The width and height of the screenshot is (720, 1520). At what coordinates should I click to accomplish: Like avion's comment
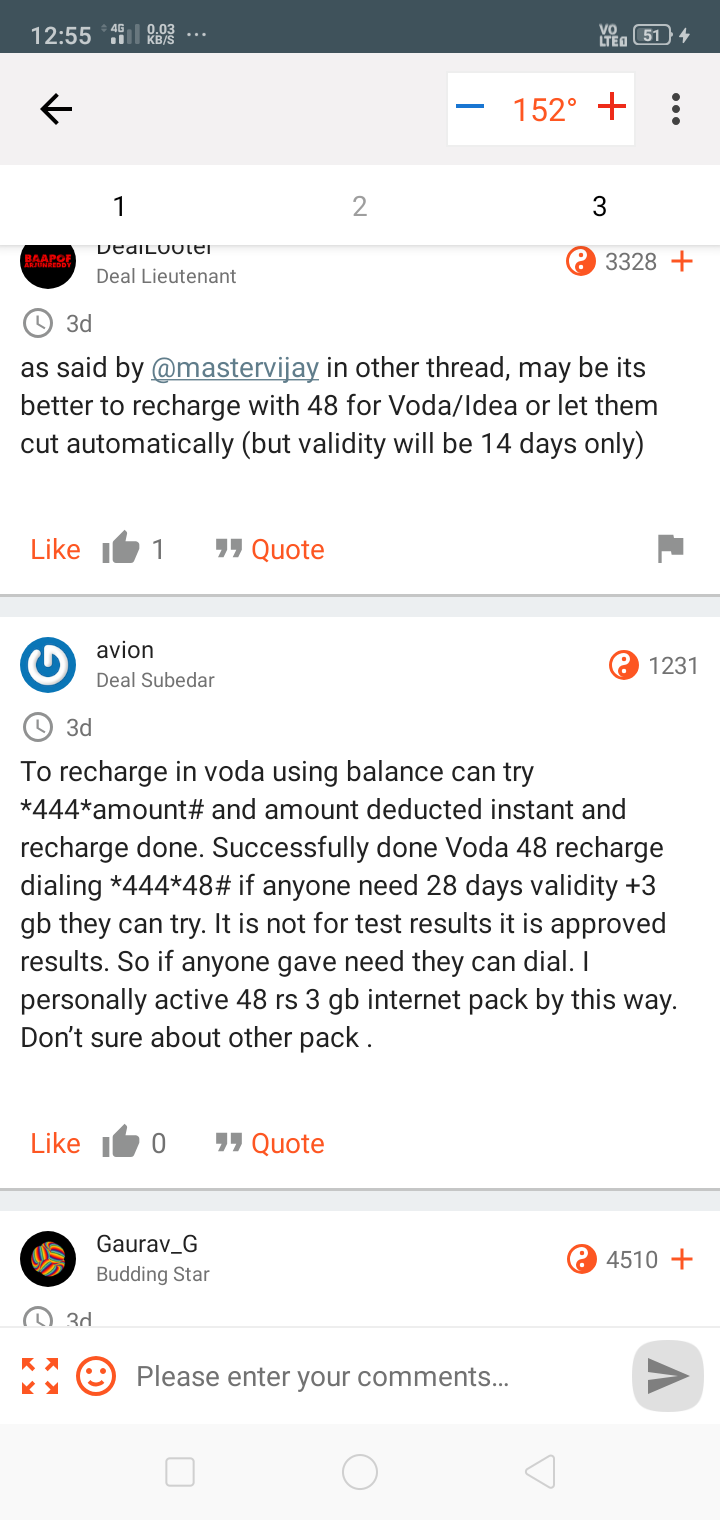click(x=56, y=1143)
